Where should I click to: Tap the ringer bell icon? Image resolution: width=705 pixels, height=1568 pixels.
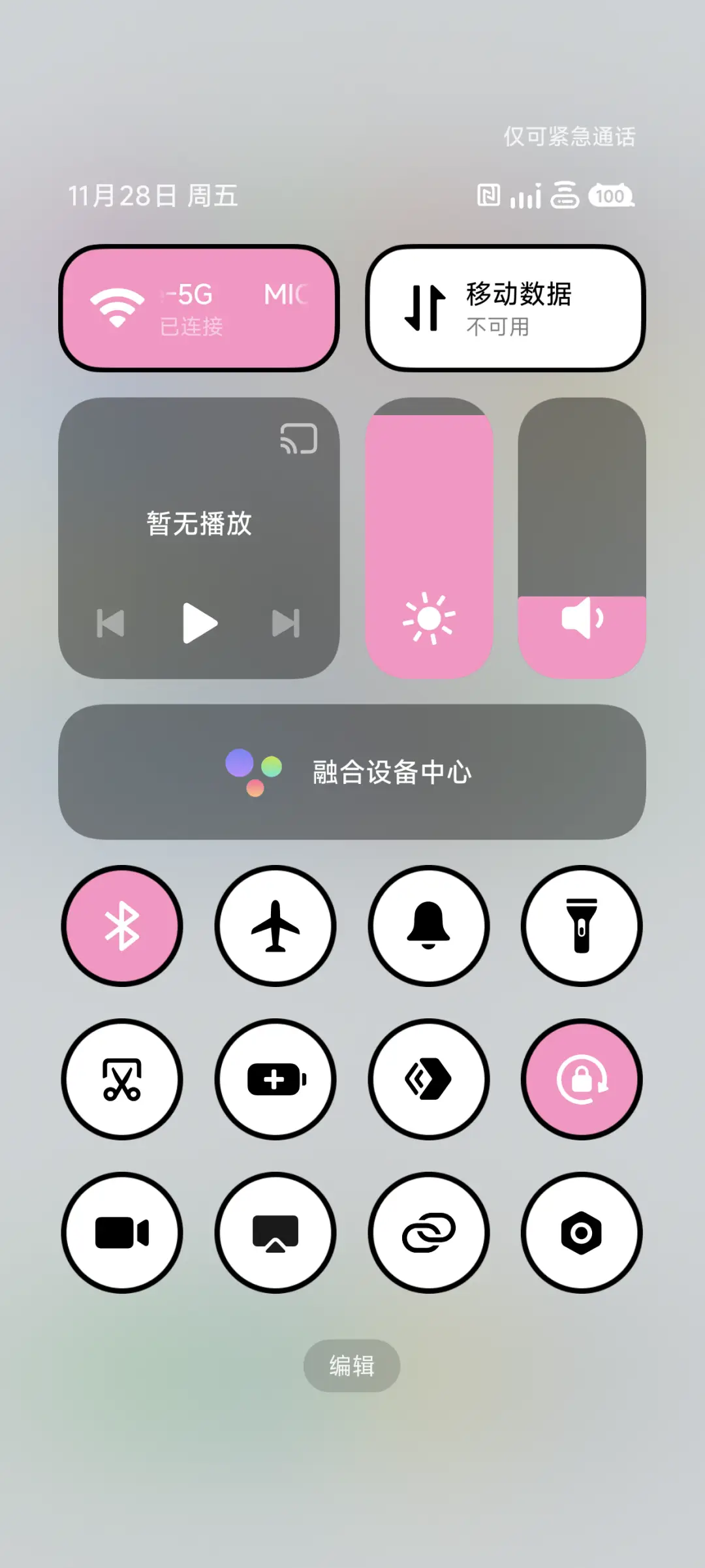tap(428, 926)
